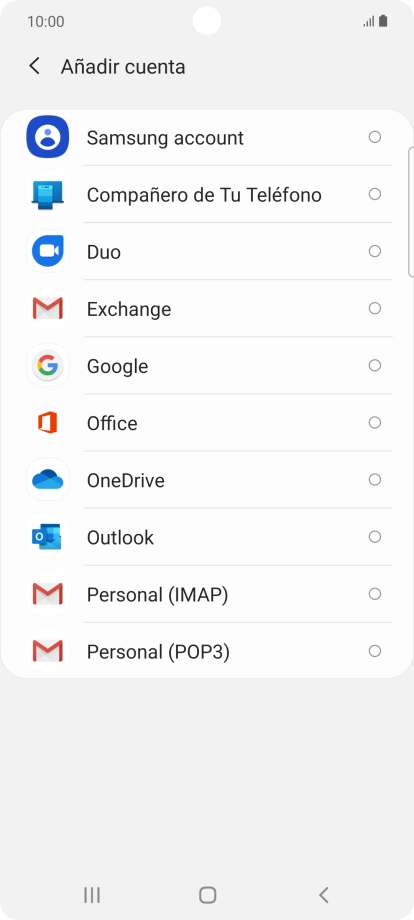This screenshot has height=920, width=414.
Task: Choose Compañero de Tu Teléfono account
Action: [x=207, y=194]
